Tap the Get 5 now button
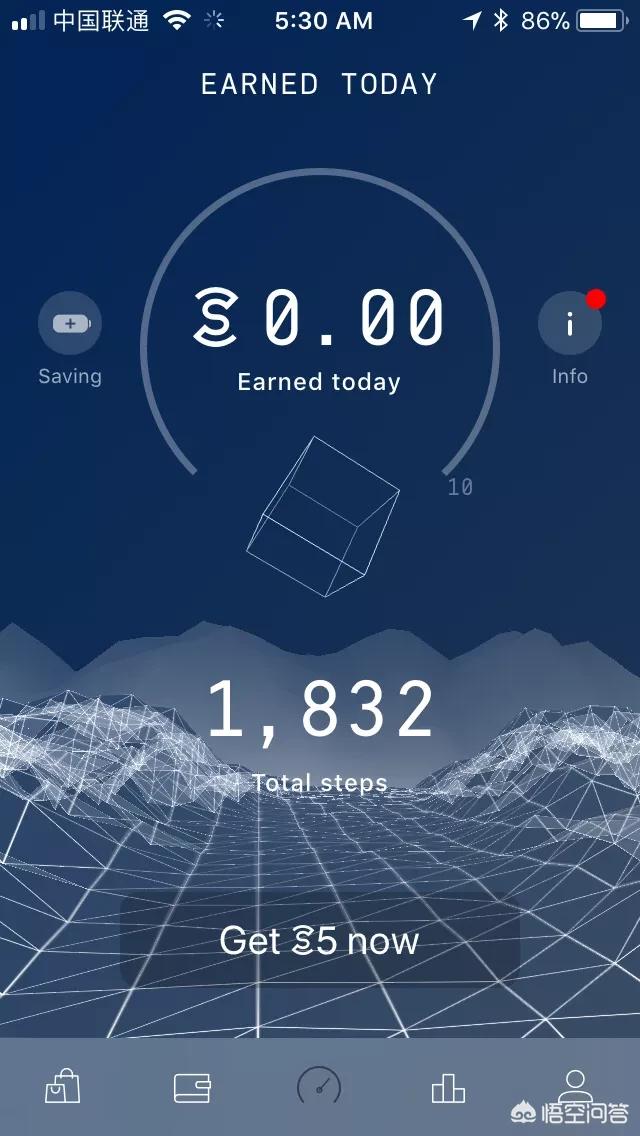 pos(320,941)
